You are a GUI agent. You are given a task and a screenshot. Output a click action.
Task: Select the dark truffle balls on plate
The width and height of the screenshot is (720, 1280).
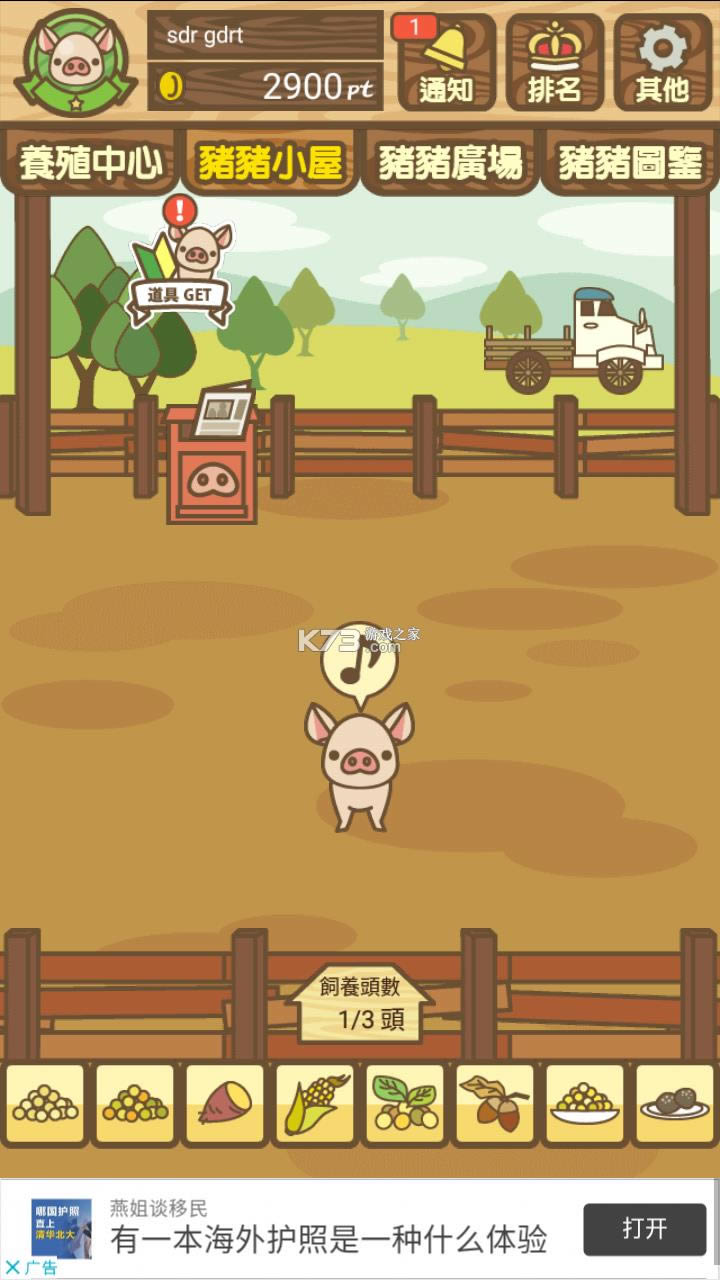point(675,1104)
